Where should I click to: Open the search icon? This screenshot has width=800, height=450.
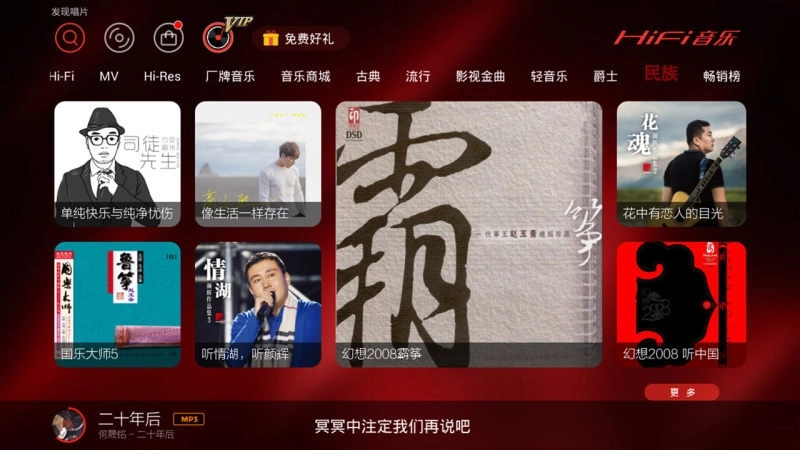tap(70, 38)
